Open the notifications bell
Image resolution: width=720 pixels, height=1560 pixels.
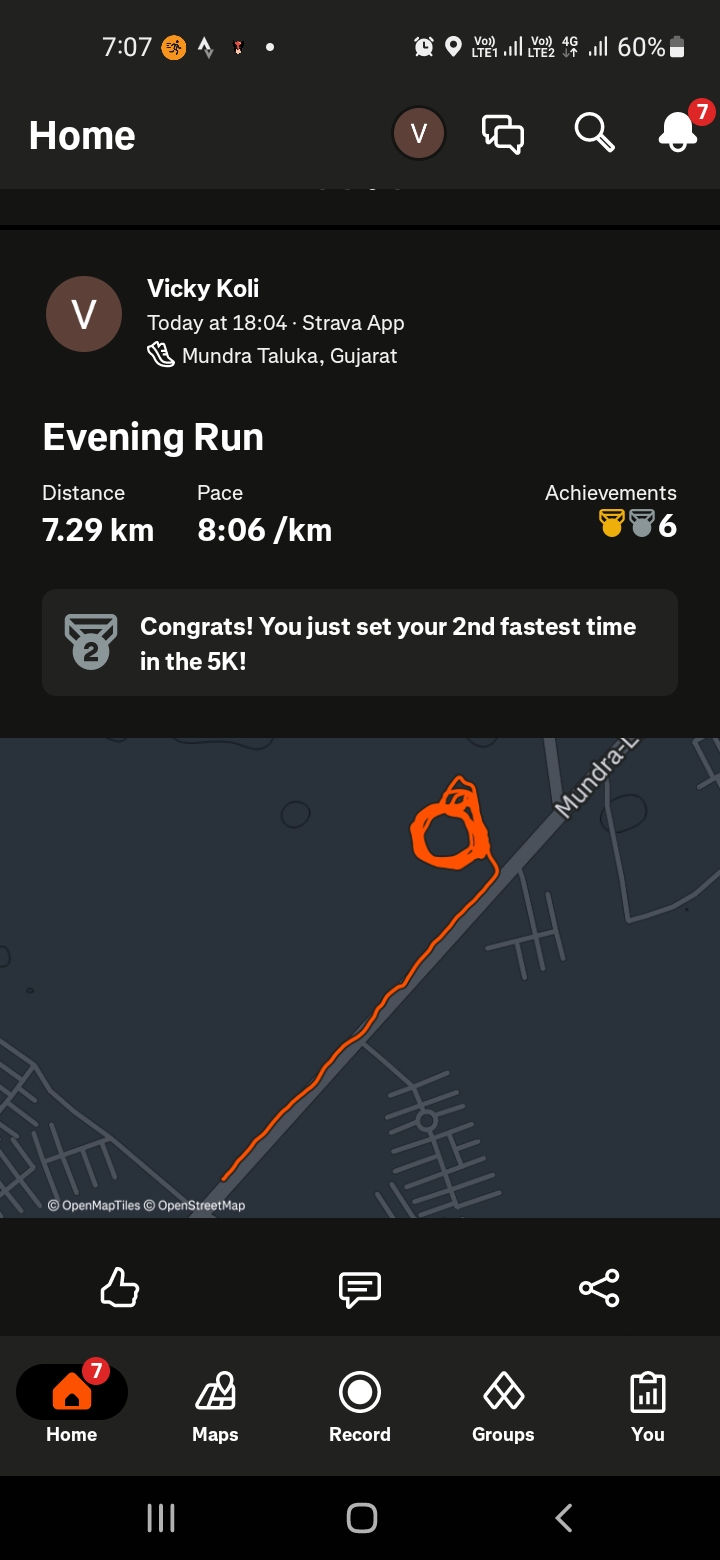tap(678, 131)
